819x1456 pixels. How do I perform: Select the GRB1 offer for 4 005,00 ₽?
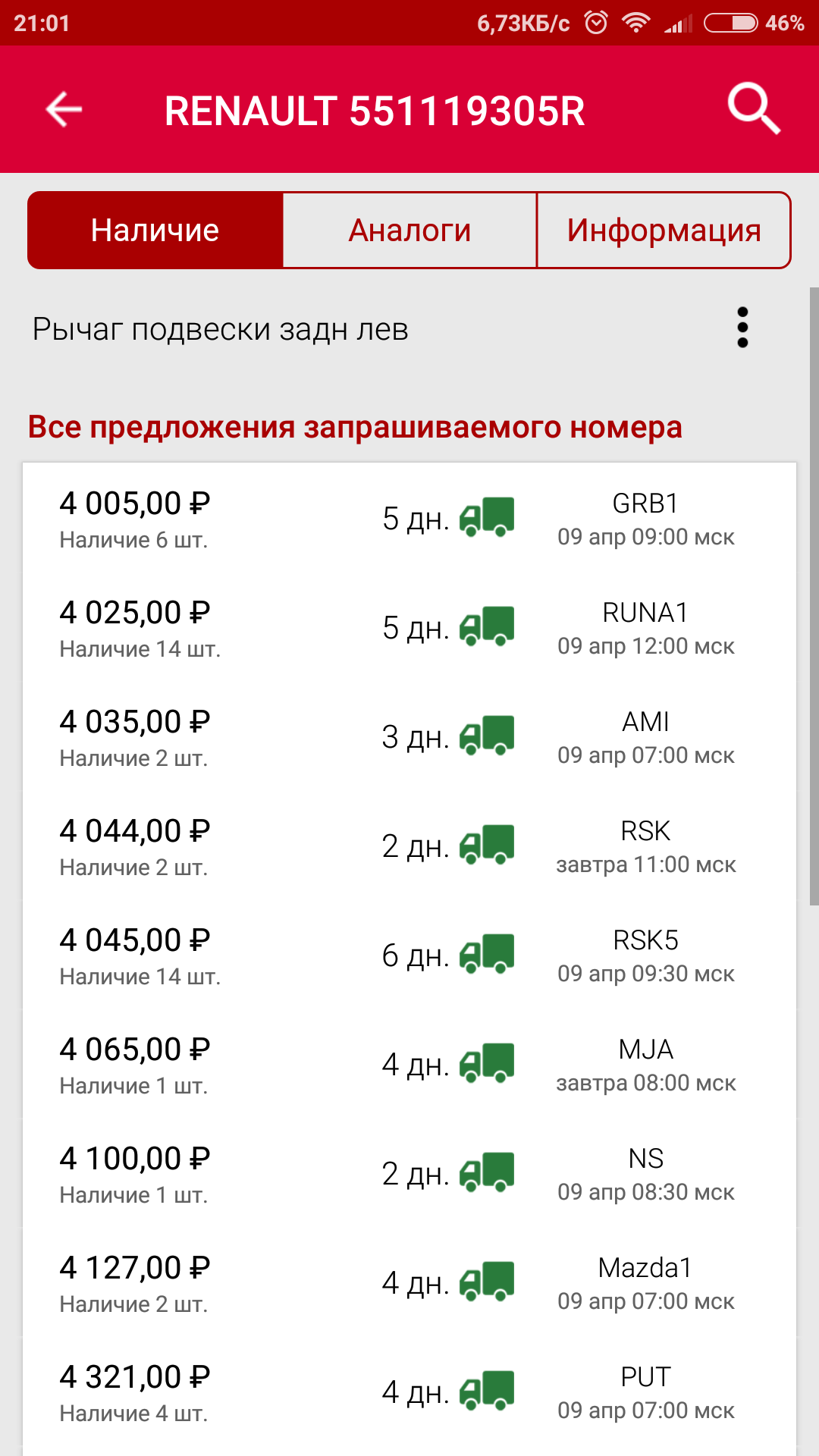[409, 519]
